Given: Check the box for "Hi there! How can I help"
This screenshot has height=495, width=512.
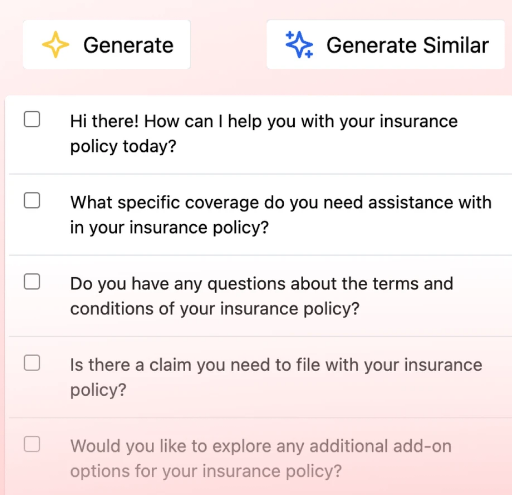Looking at the screenshot, I should [x=32, y=119].
